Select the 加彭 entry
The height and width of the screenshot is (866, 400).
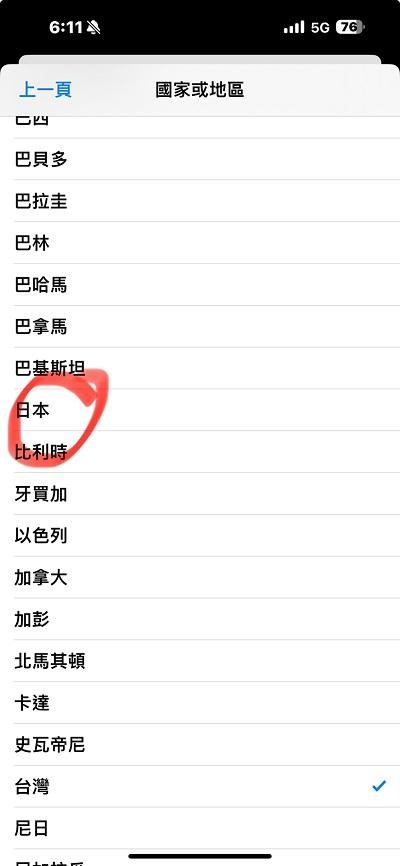pyautogui.click(x=200, y=619)
